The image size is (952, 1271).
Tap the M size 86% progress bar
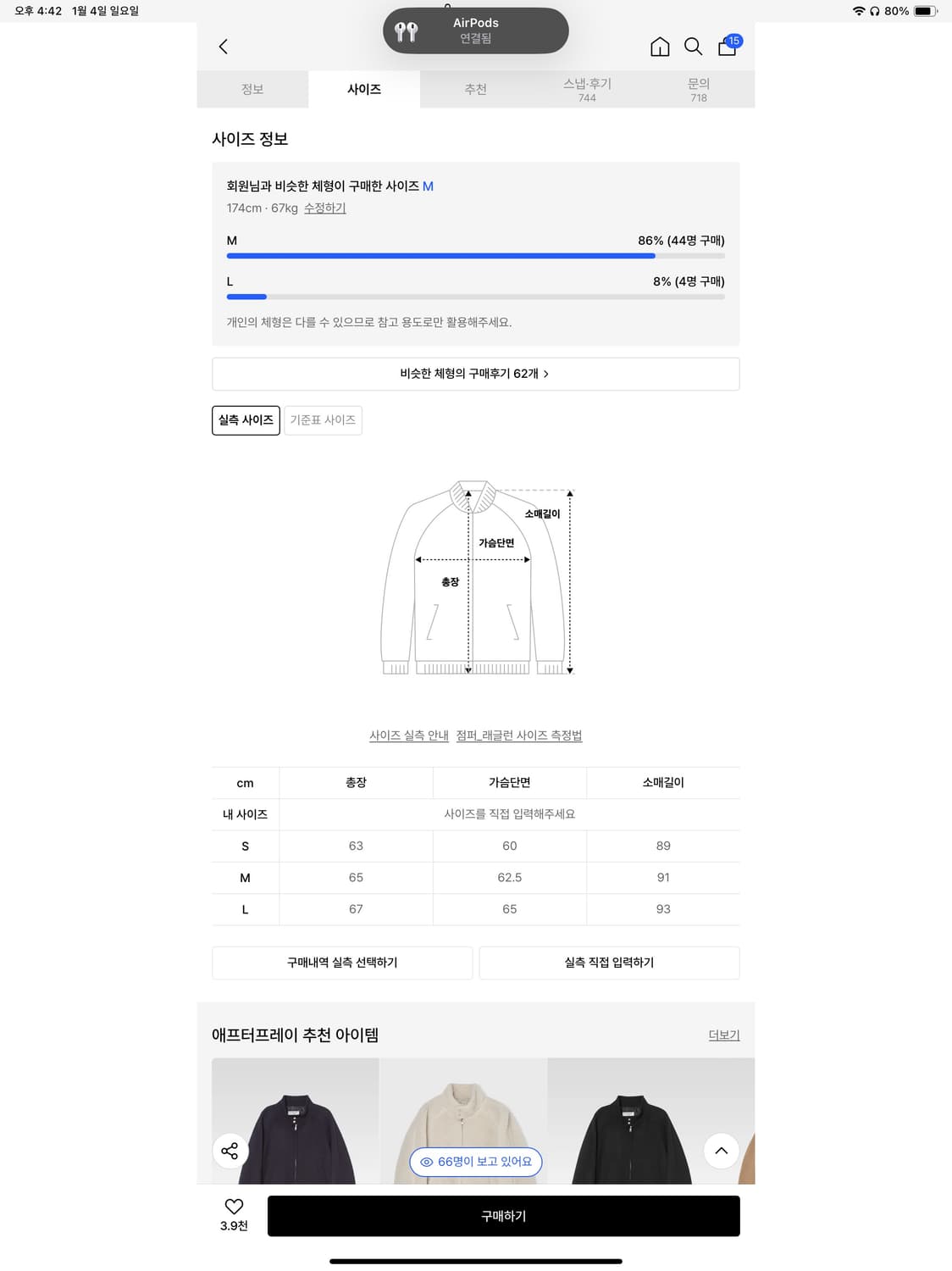coord(475,254)
